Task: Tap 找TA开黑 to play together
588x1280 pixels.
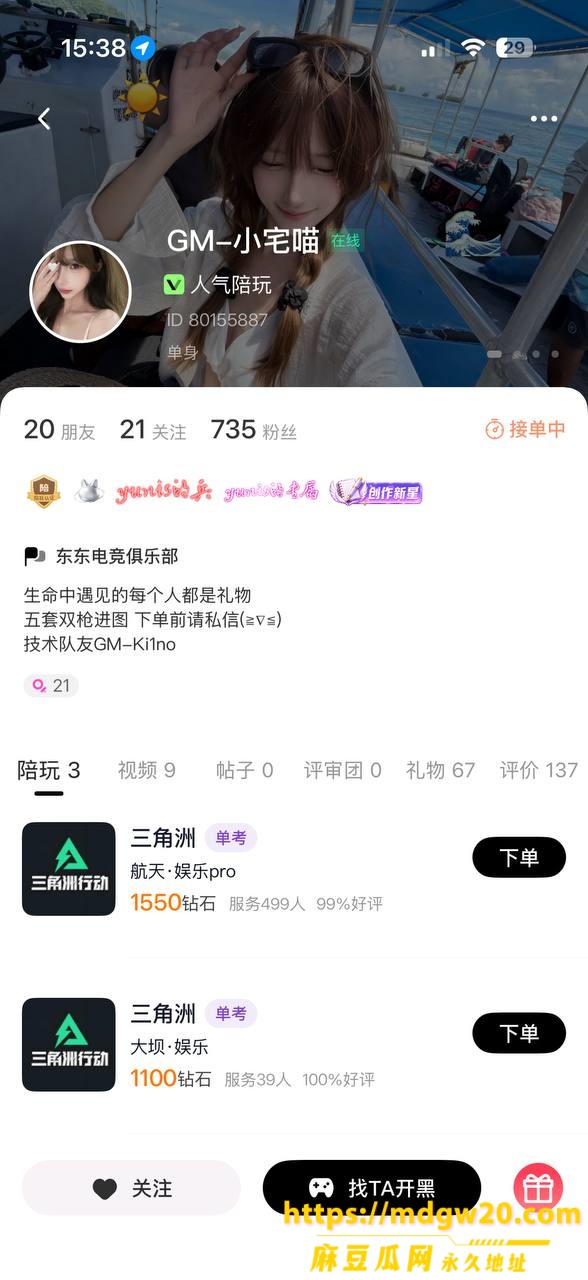Action: point(372,1188)
